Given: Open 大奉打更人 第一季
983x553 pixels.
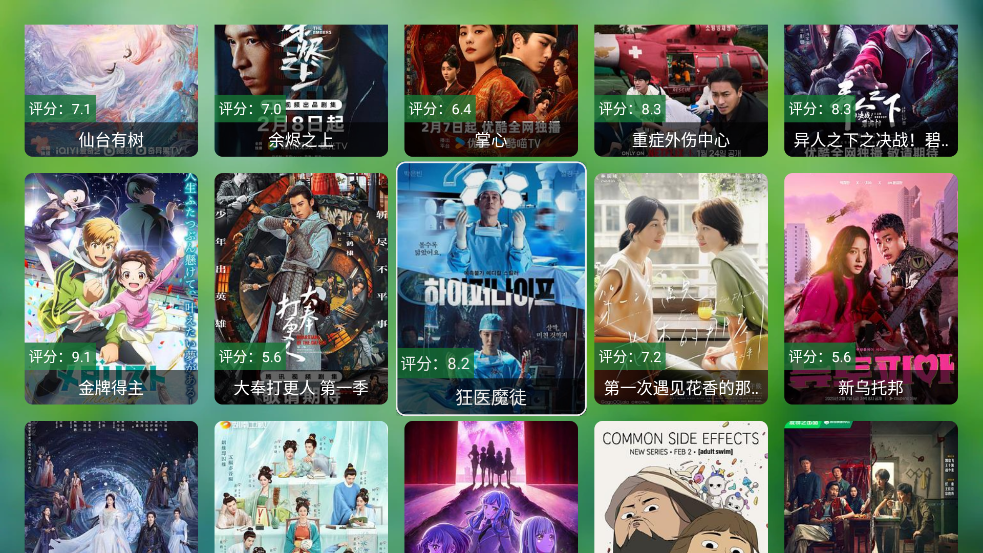Looking at the screenshot, I should coord(301,288).
